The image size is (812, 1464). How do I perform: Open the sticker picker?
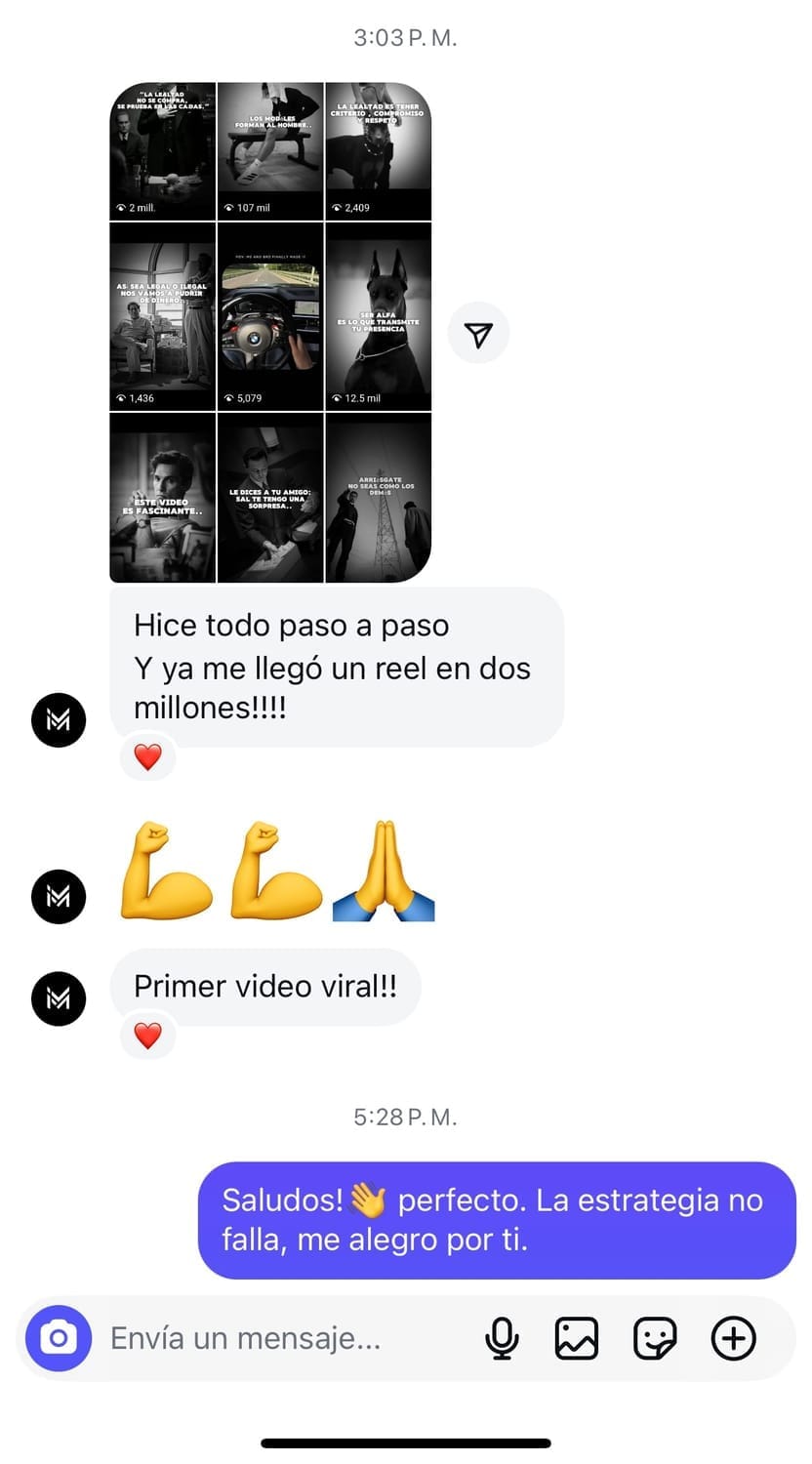pos(655,1338)
